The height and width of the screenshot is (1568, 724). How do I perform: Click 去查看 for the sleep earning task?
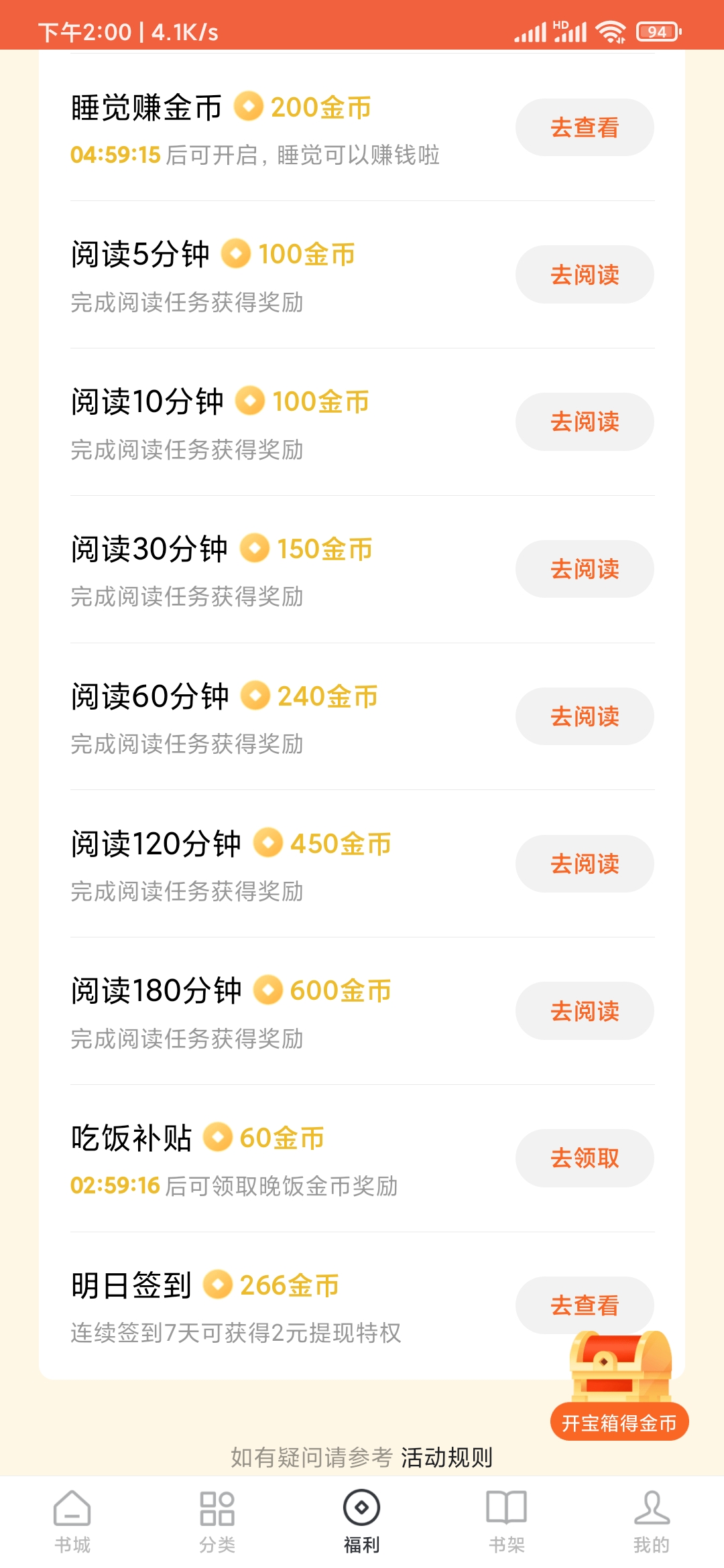[x=584, y=127]
